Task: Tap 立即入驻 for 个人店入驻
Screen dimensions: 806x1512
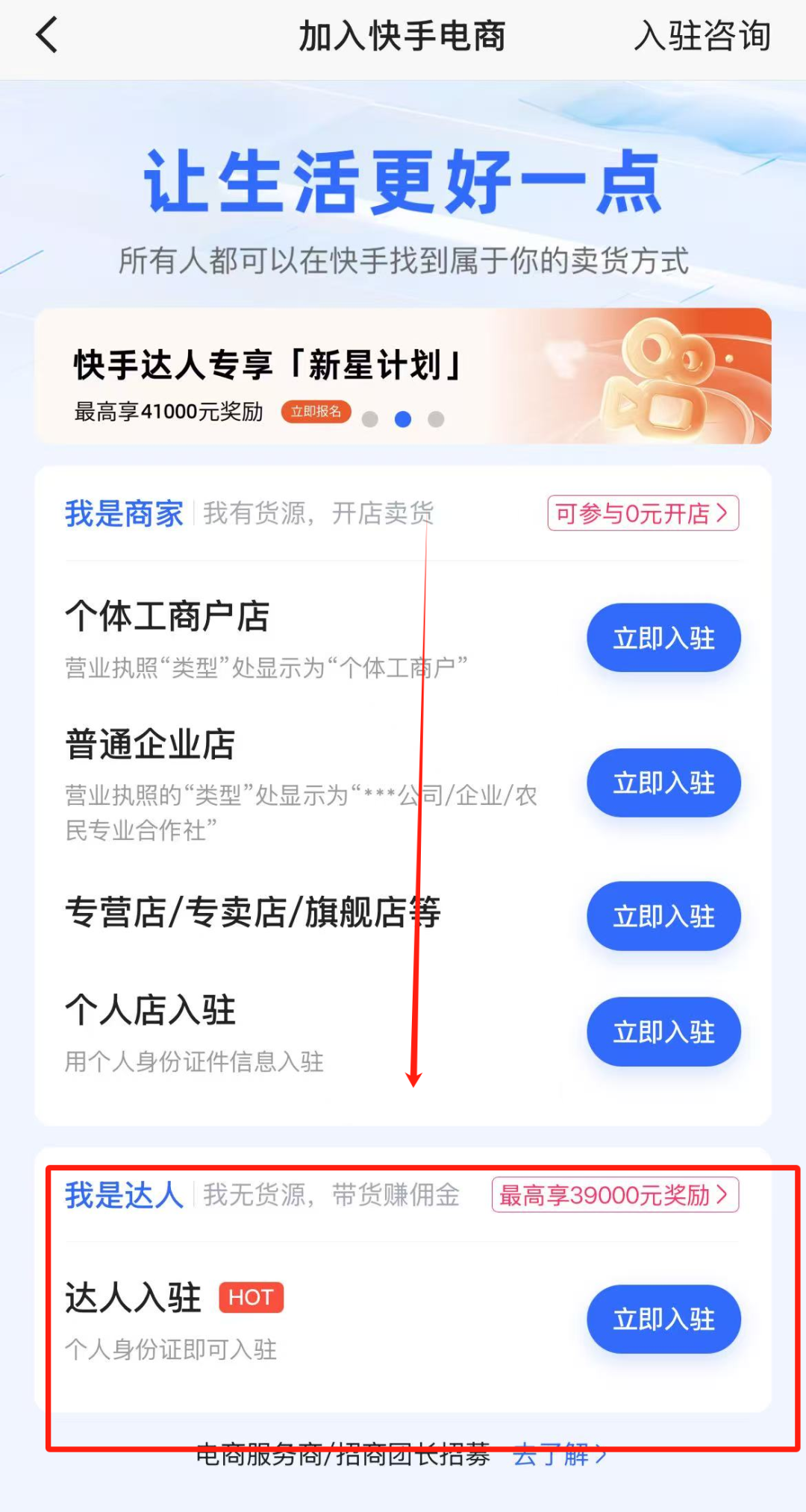Action: (663, 1032)
